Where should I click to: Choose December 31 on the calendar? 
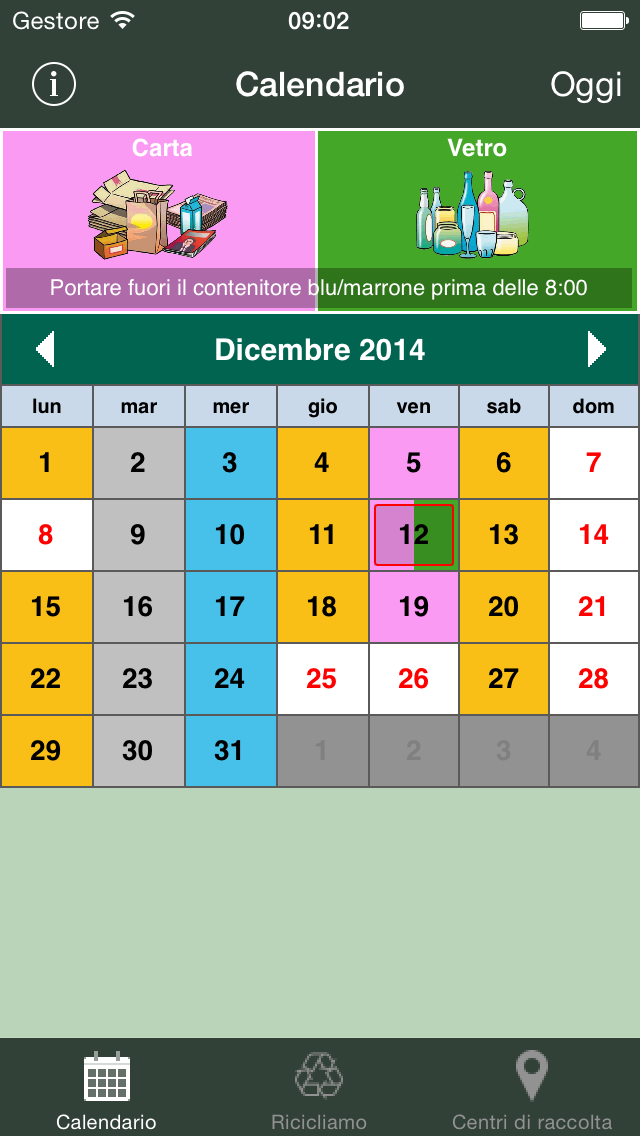(x=230, y=751)
